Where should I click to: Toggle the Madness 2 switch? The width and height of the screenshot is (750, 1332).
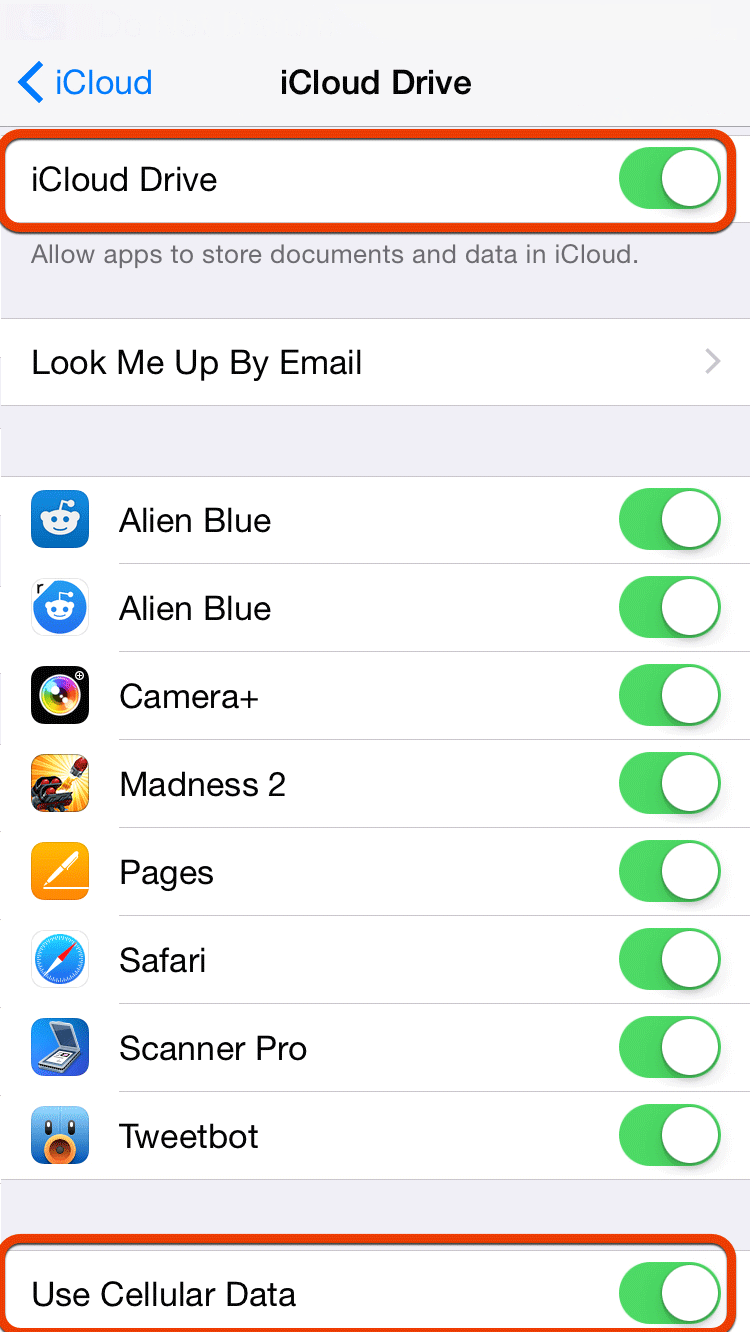click(x=669, y=784)
